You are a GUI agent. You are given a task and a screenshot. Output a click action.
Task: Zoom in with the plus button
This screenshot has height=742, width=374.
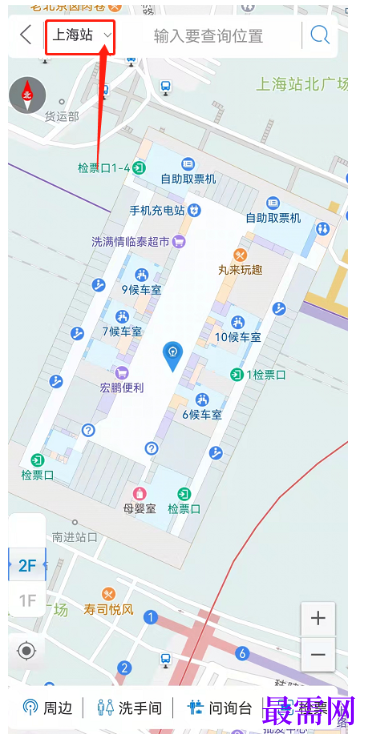tap(318, 618)
